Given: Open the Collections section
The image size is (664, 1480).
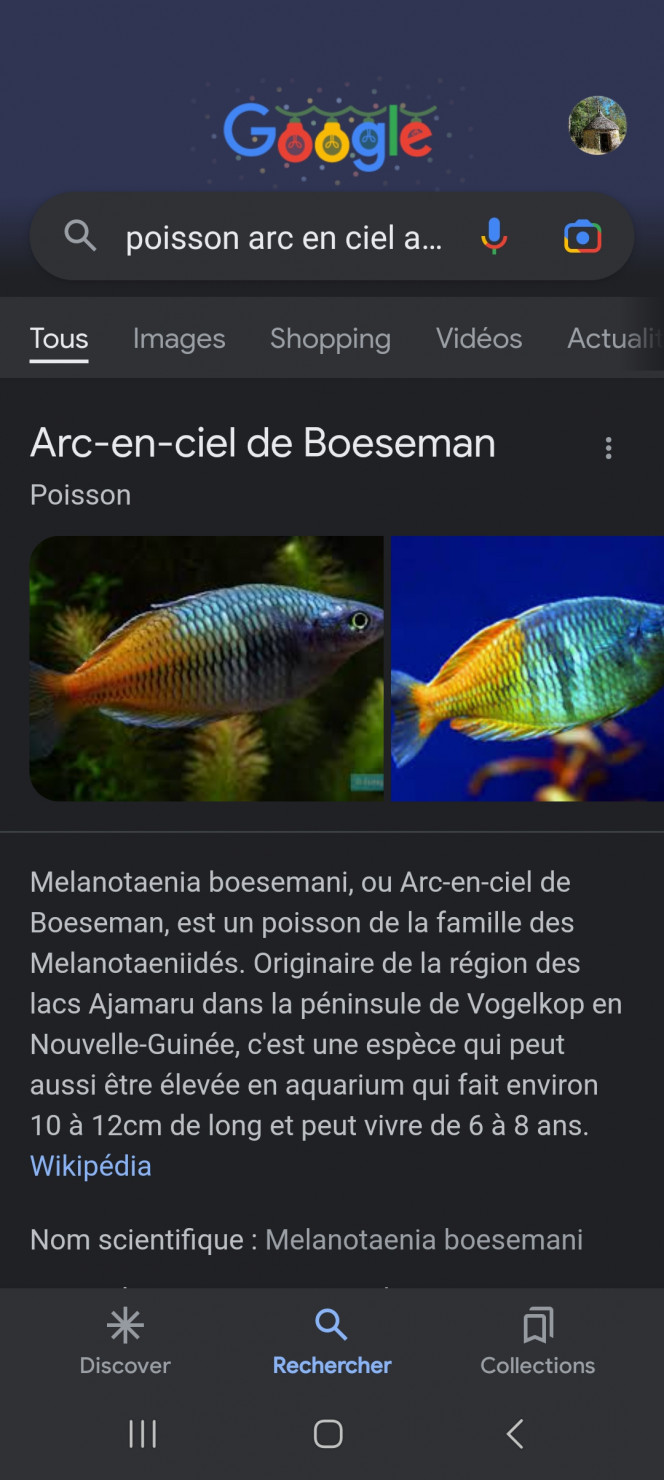Looking at the screenshot, I should point(537,1342).
